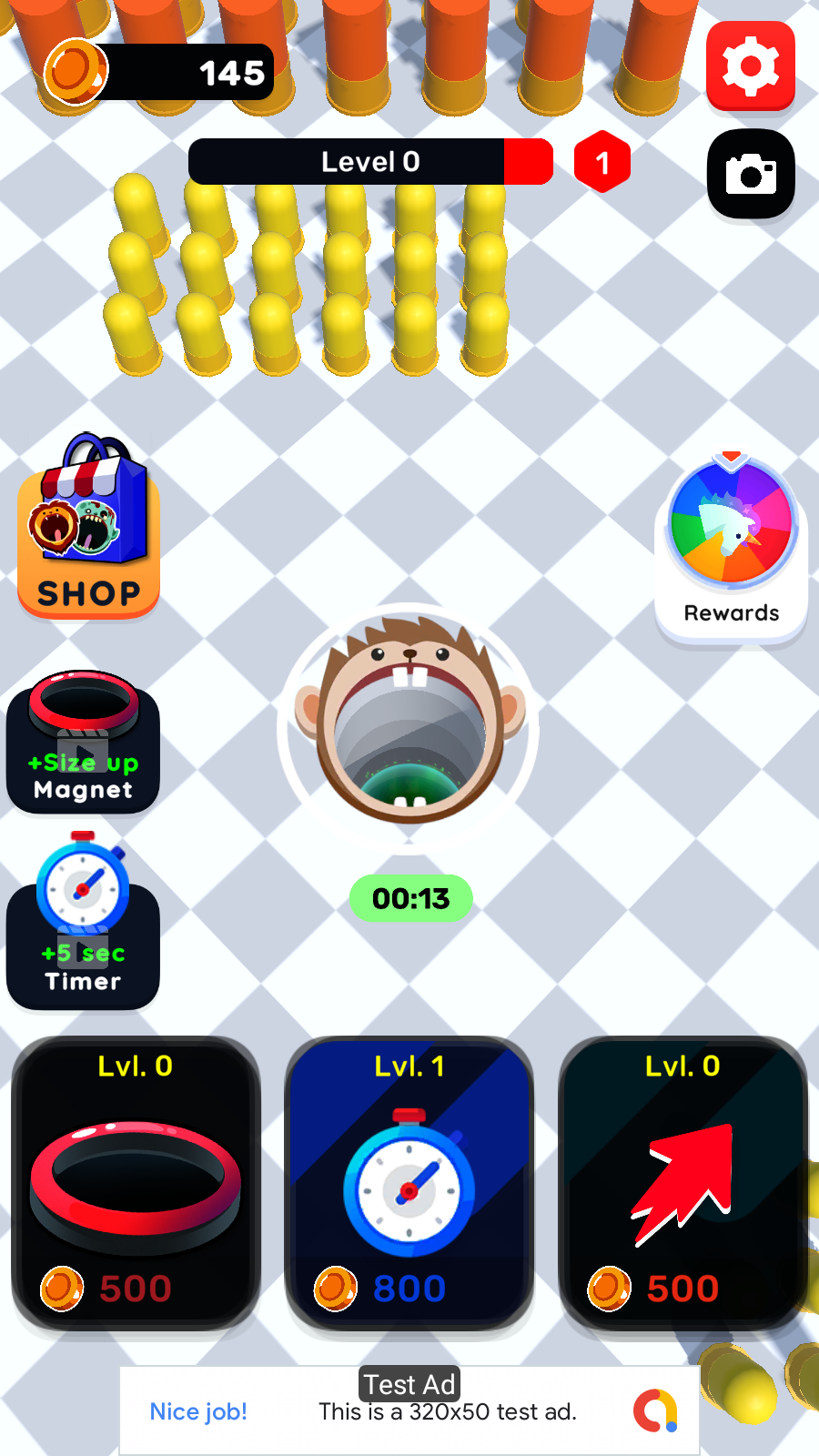Buy the red arrow upgrade for 500
This screenshot has height=1456, width=819.
click(682, 1183)
